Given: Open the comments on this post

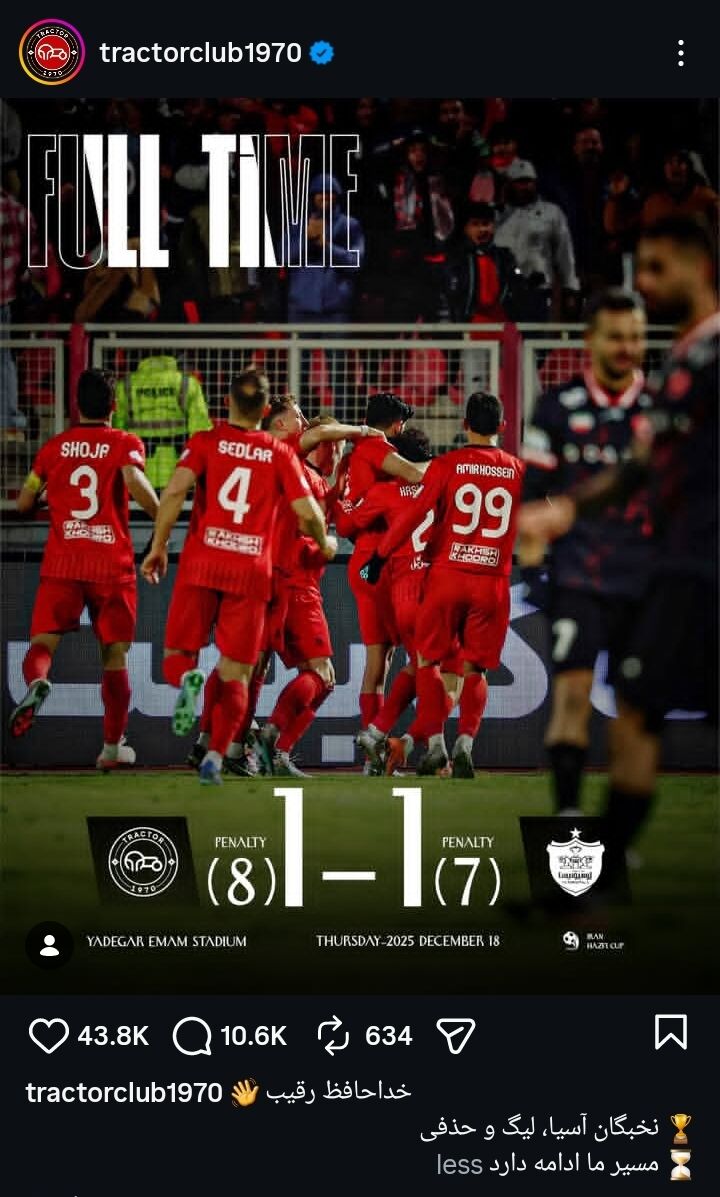Looking at the screenshot, I should tap(191, 1035).
